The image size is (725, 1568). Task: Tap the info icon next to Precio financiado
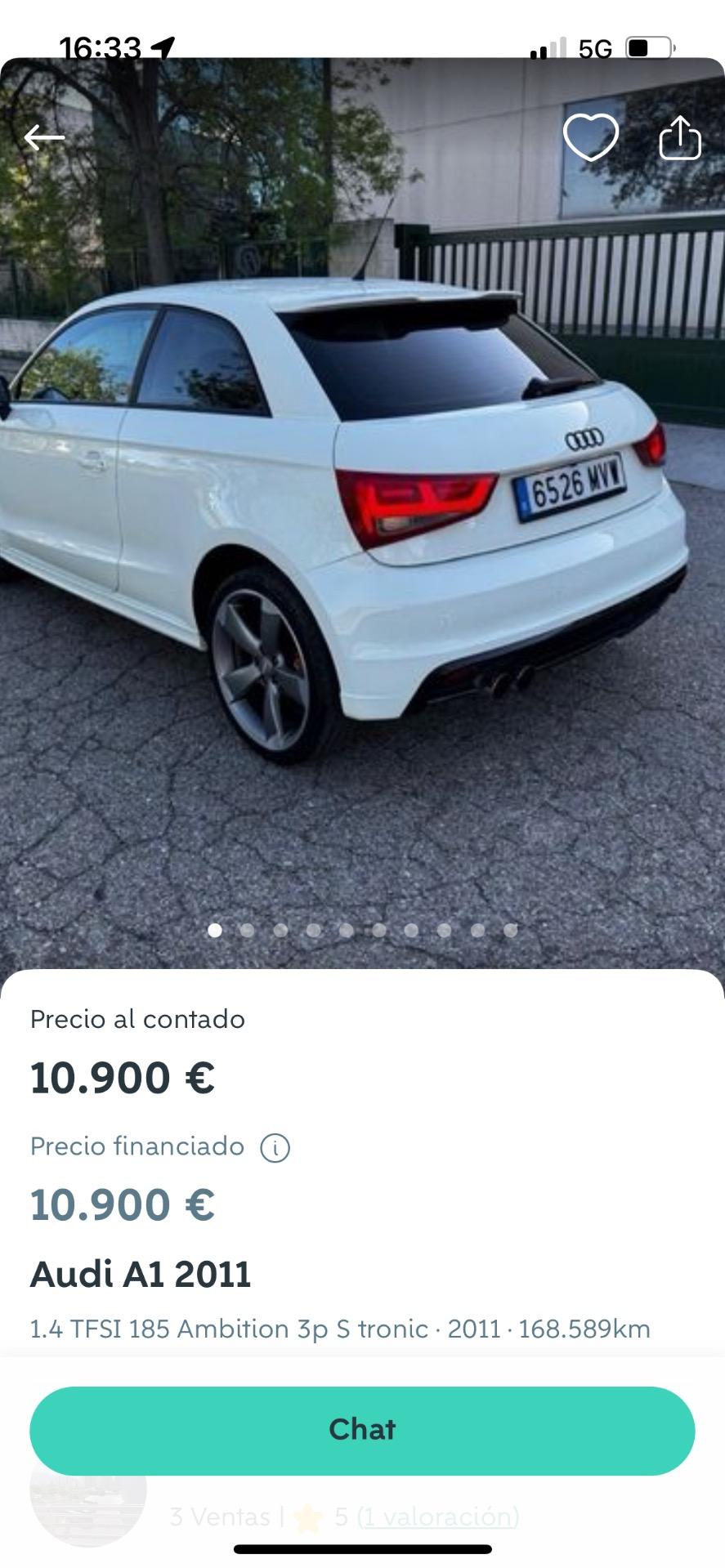(x=277, y=1146)
